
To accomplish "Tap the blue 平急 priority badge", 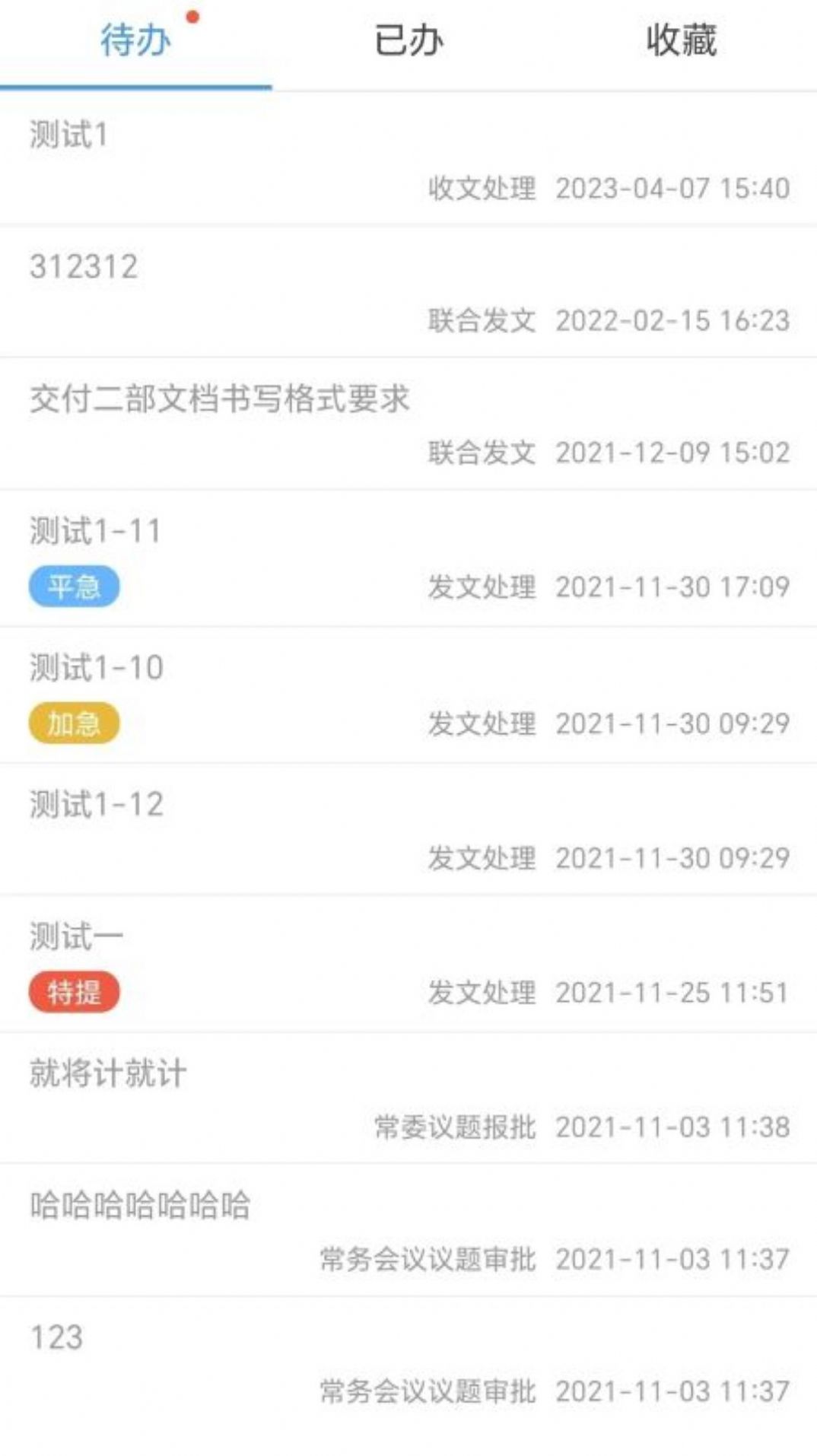I will pyautogui.click(x=75, y=587).
